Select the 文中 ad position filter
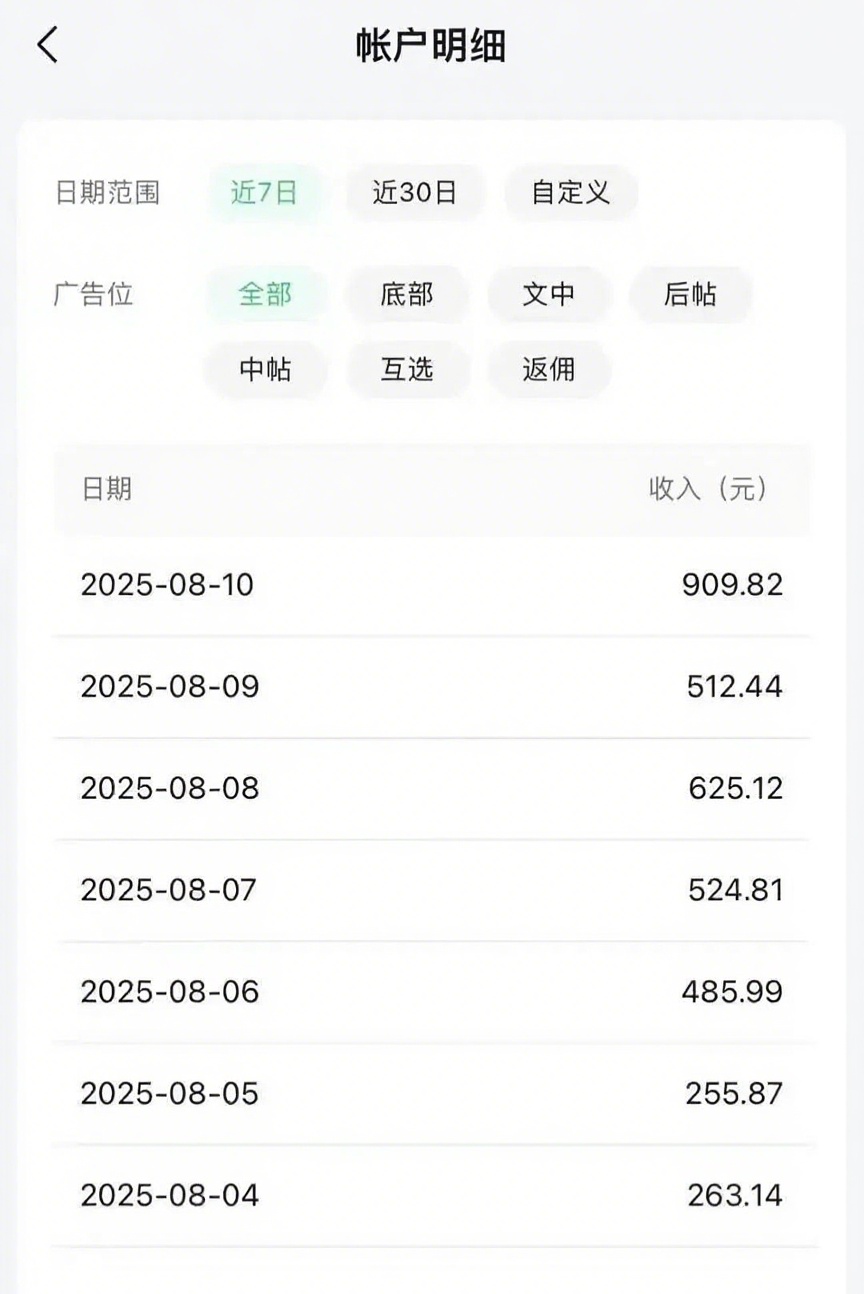This screenshot has width=864, height=1294. 548,294
